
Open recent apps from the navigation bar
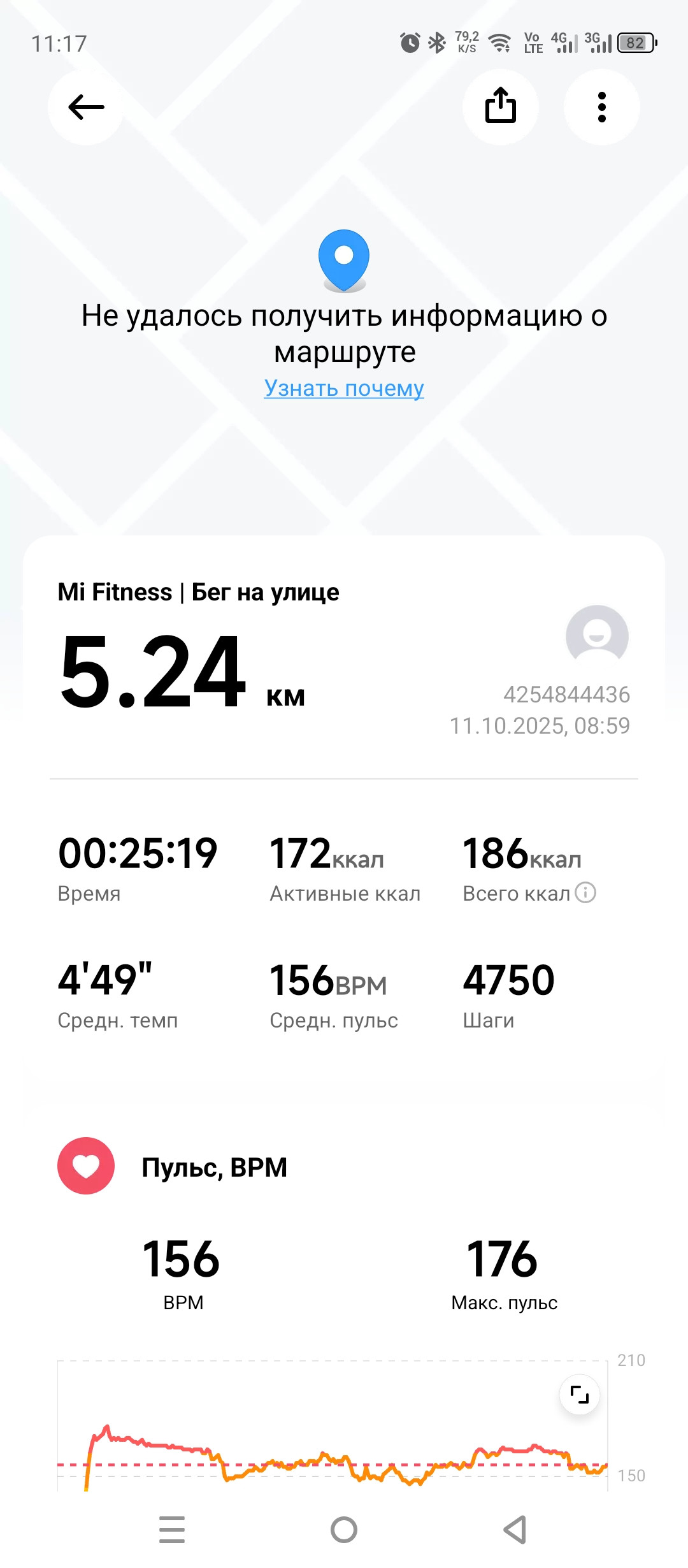click(172, 1530)
